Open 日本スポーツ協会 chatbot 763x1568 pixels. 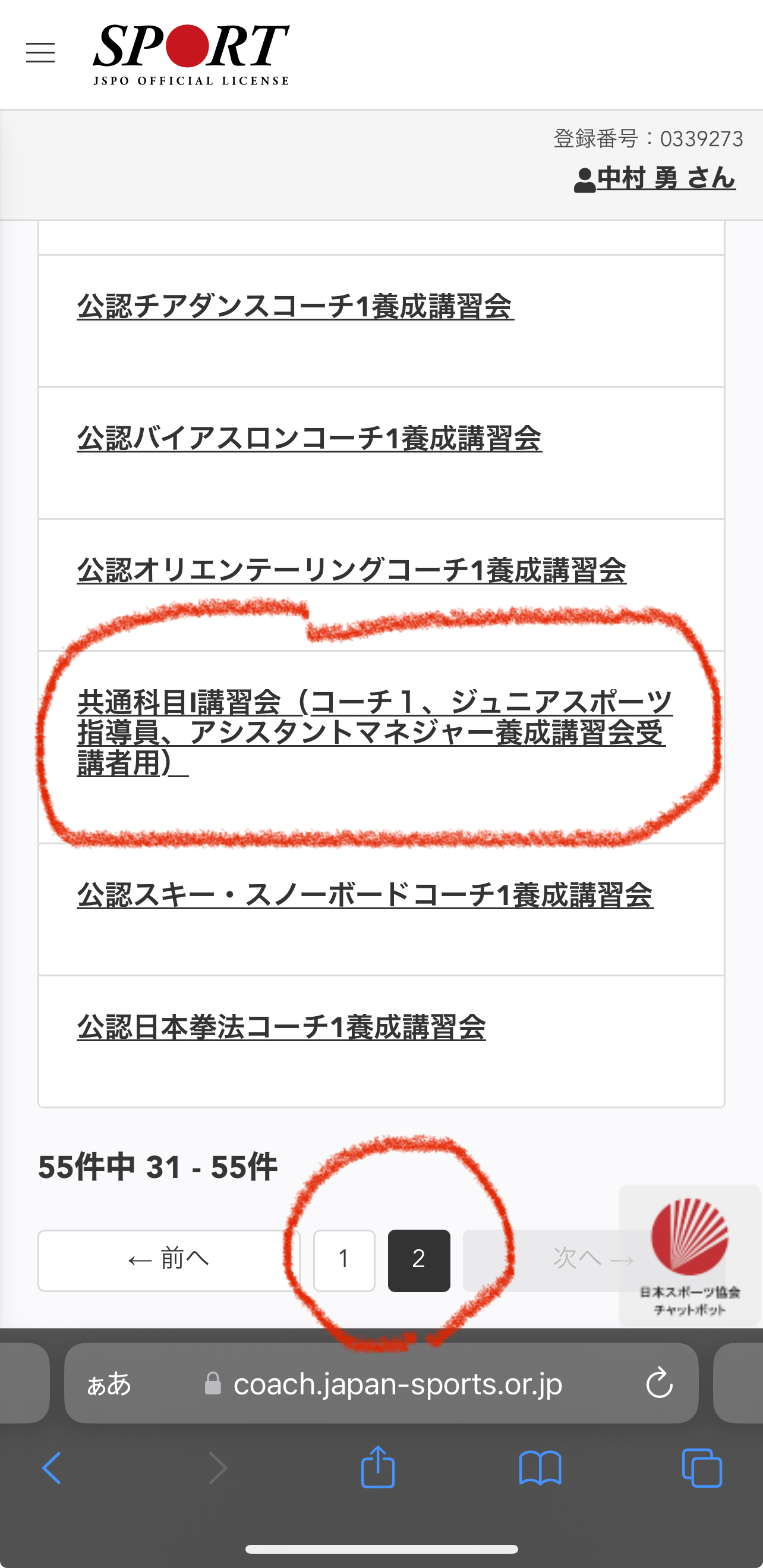[689, 1255]
